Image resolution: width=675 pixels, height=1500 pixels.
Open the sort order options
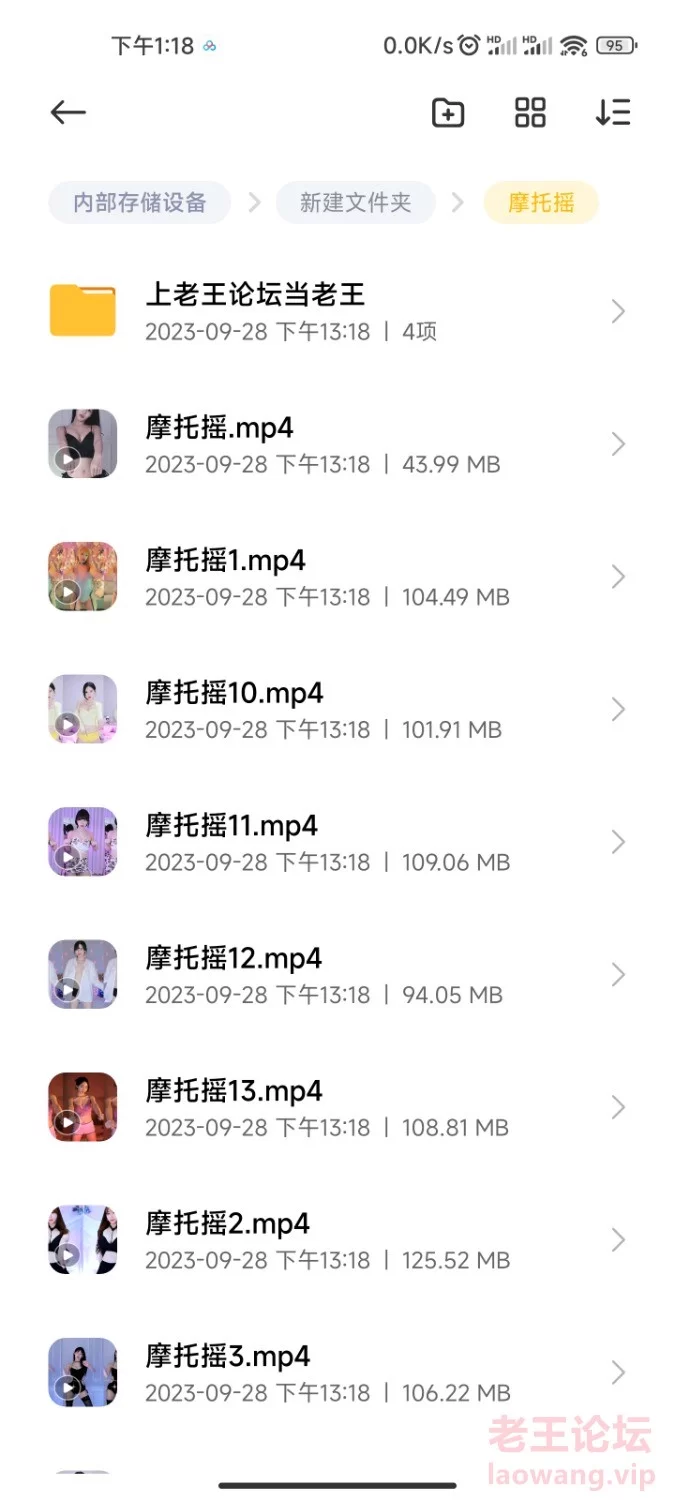tap(612, 113)
